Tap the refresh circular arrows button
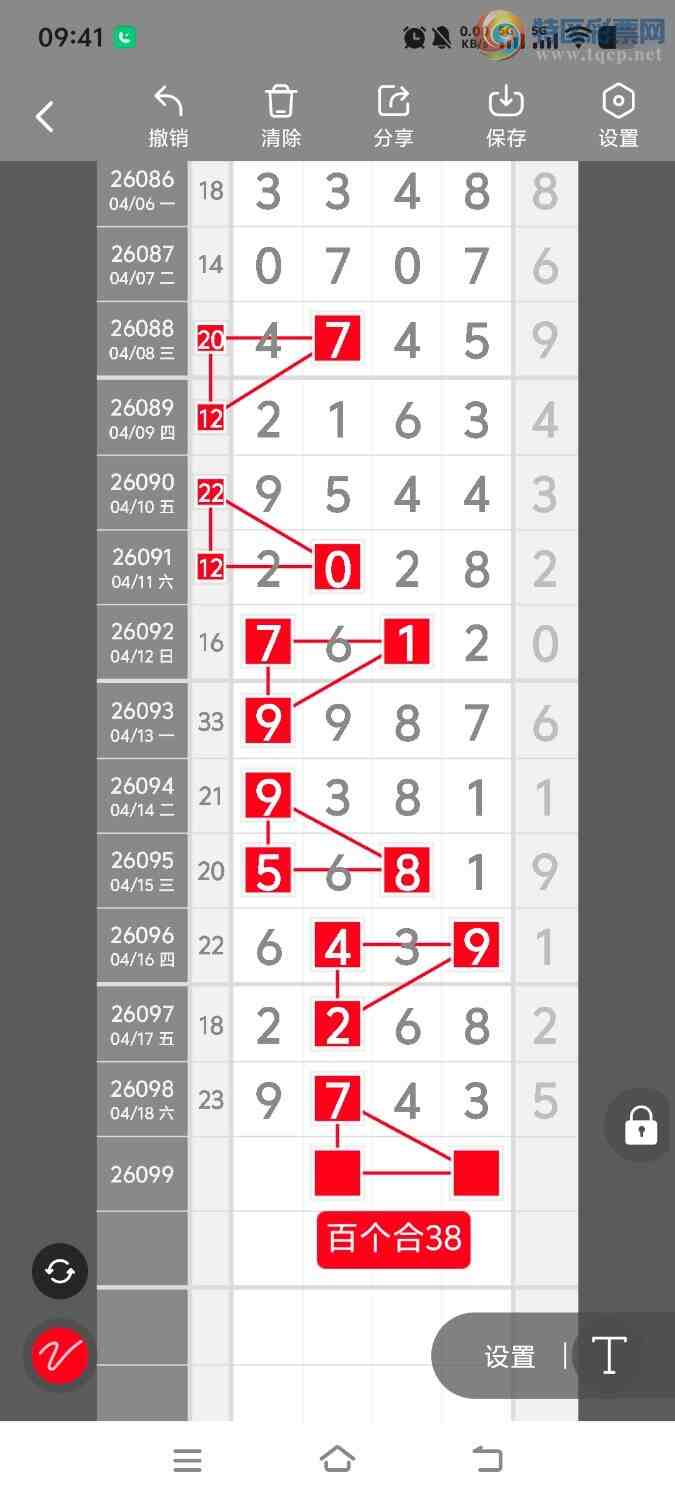The width and height of the screenshot is (675, 1500). tap(60, 1271)
